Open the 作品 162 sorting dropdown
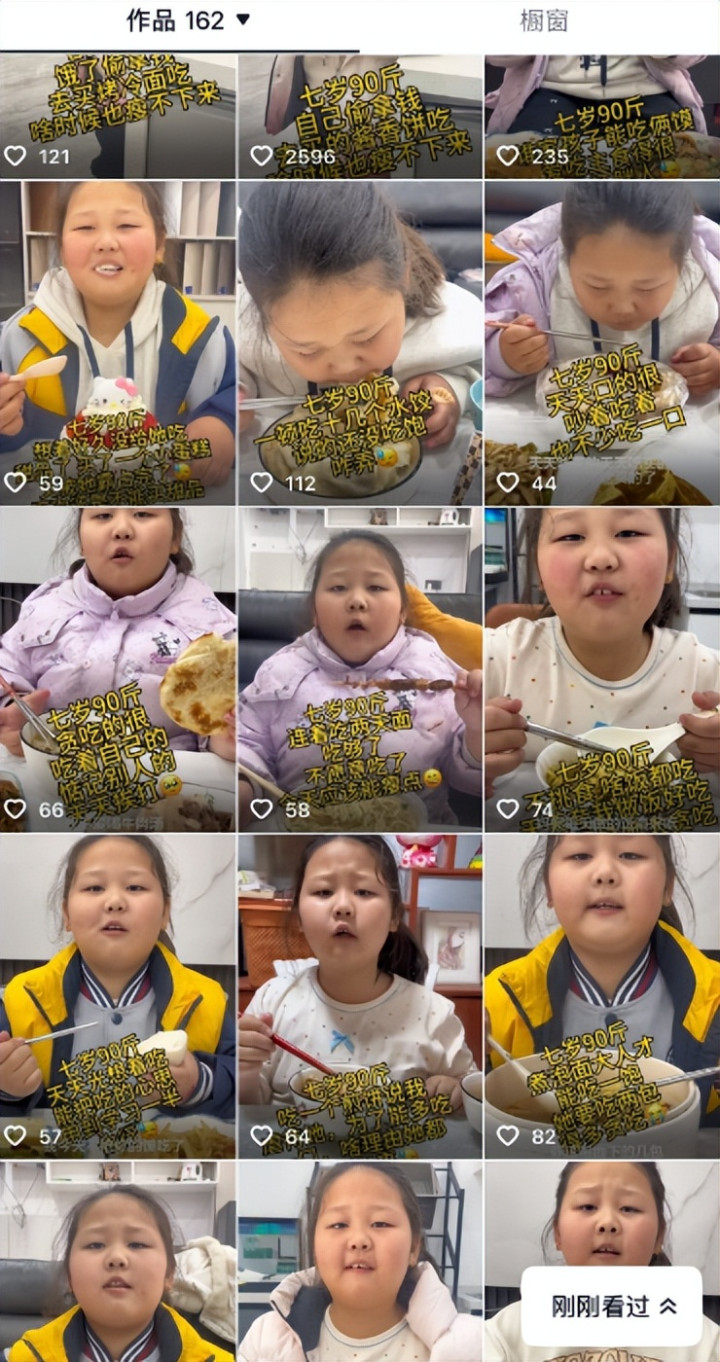 tap(187, 21)
